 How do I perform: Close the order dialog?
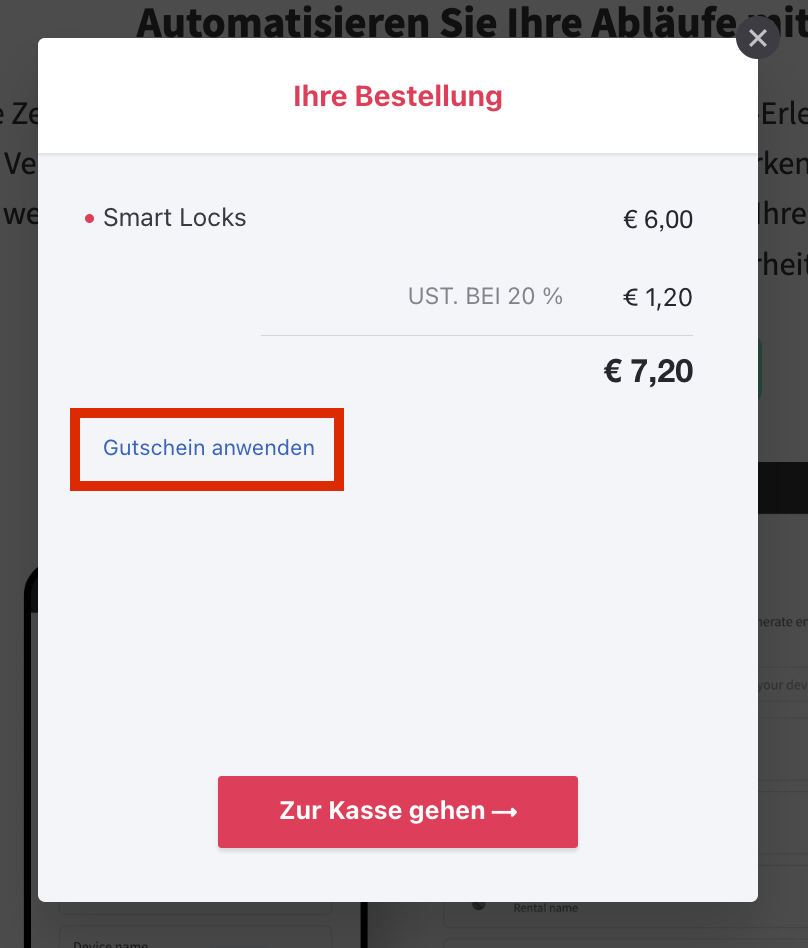coord(758,39)
